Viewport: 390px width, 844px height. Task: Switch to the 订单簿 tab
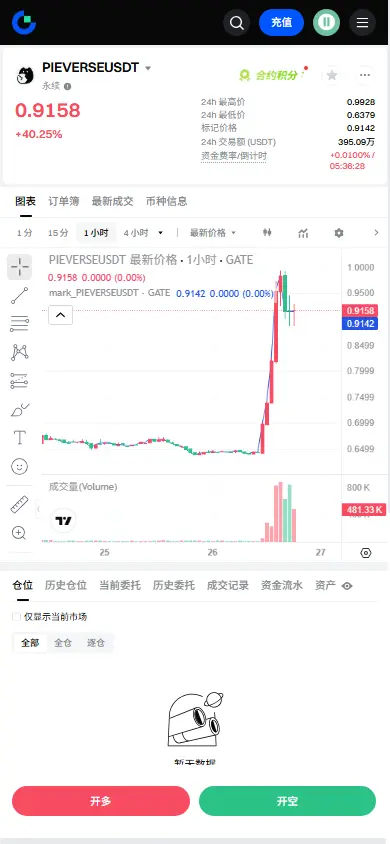tap(63, 201)
